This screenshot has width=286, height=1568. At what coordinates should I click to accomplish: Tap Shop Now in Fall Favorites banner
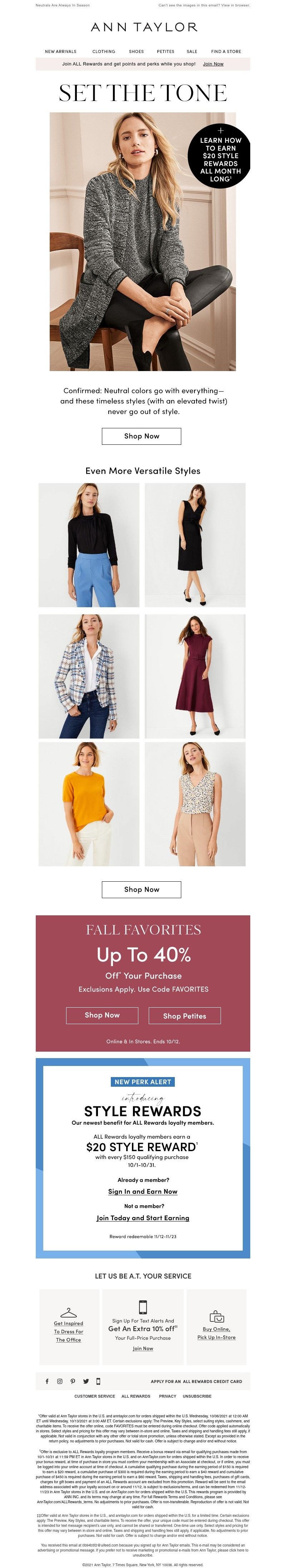tap(102, 1015)
